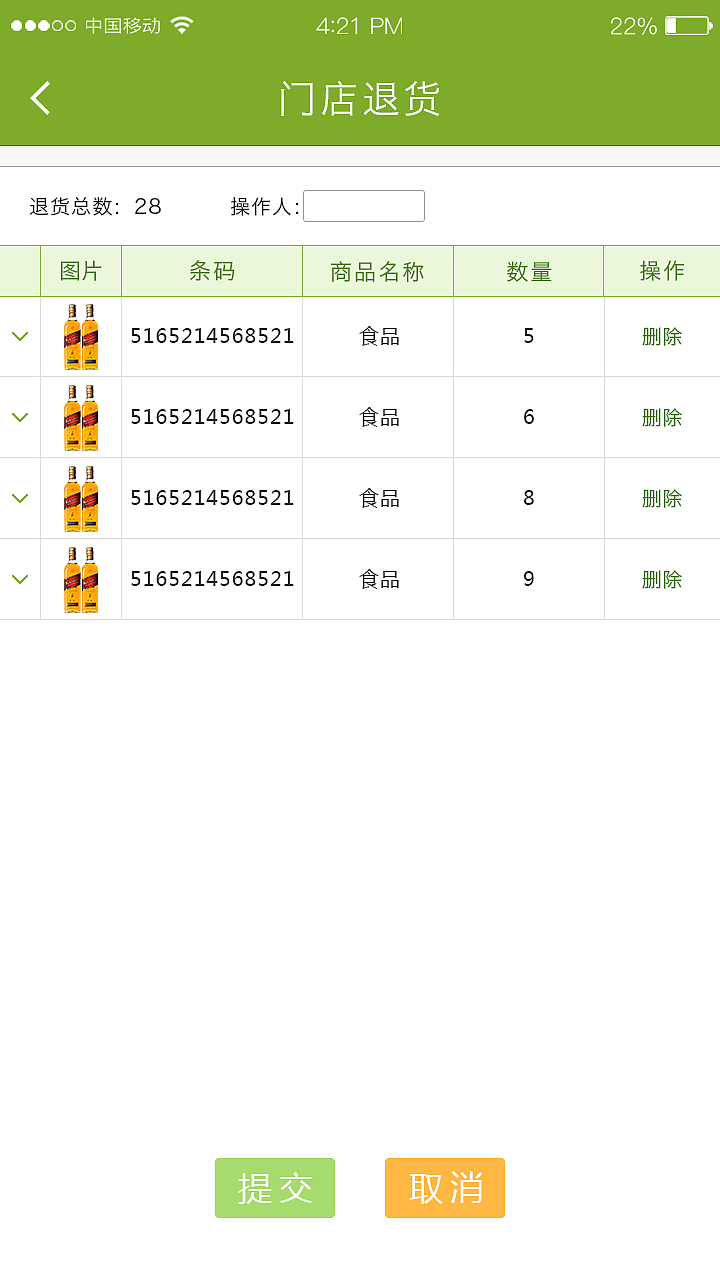This screenshot has height=1280, width=720.
Task: Expand the row with quantity 6
Action: [20, 418]
